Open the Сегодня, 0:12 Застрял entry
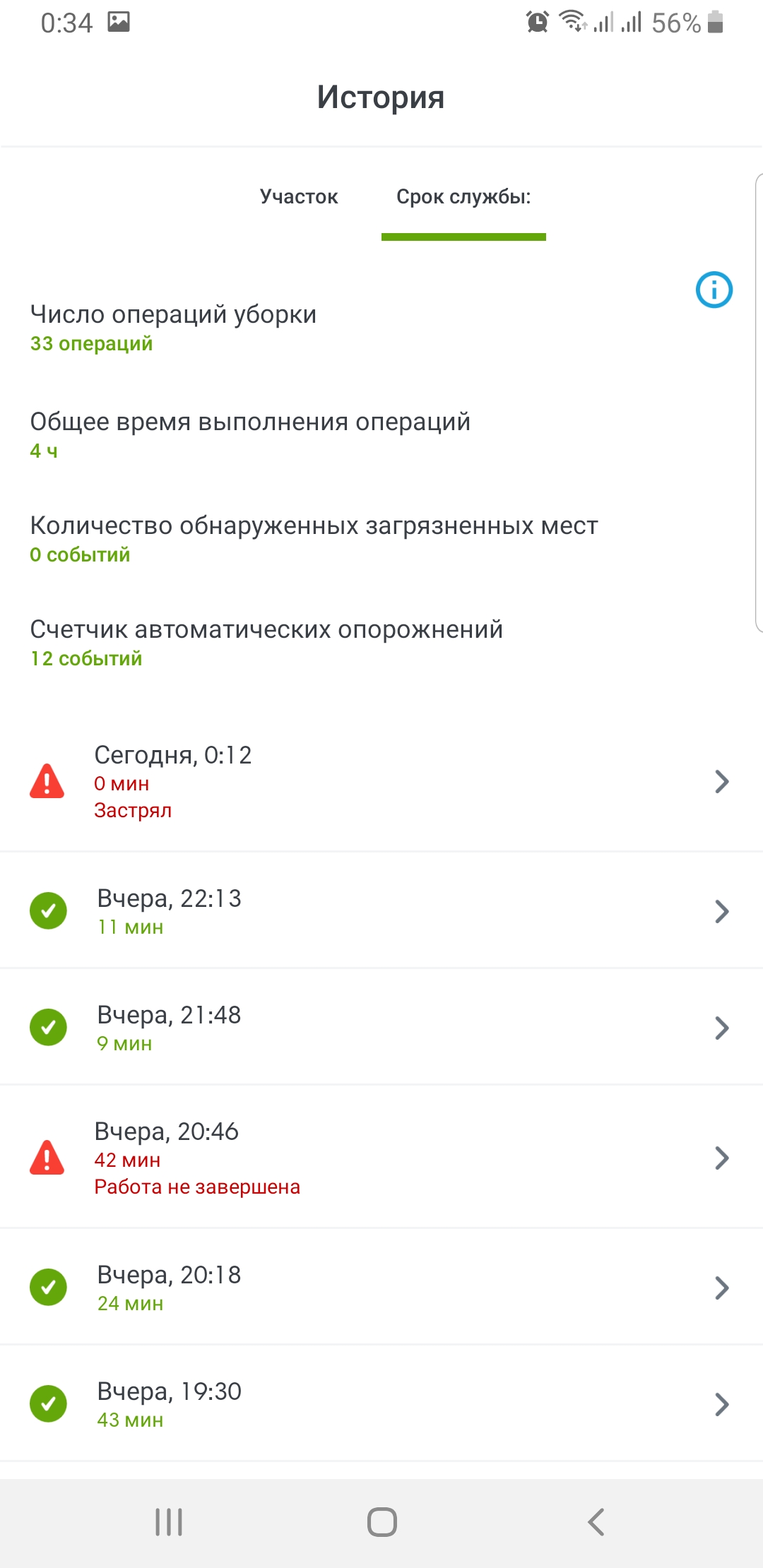Screen dimensions: 763x1568 (381, 781)
